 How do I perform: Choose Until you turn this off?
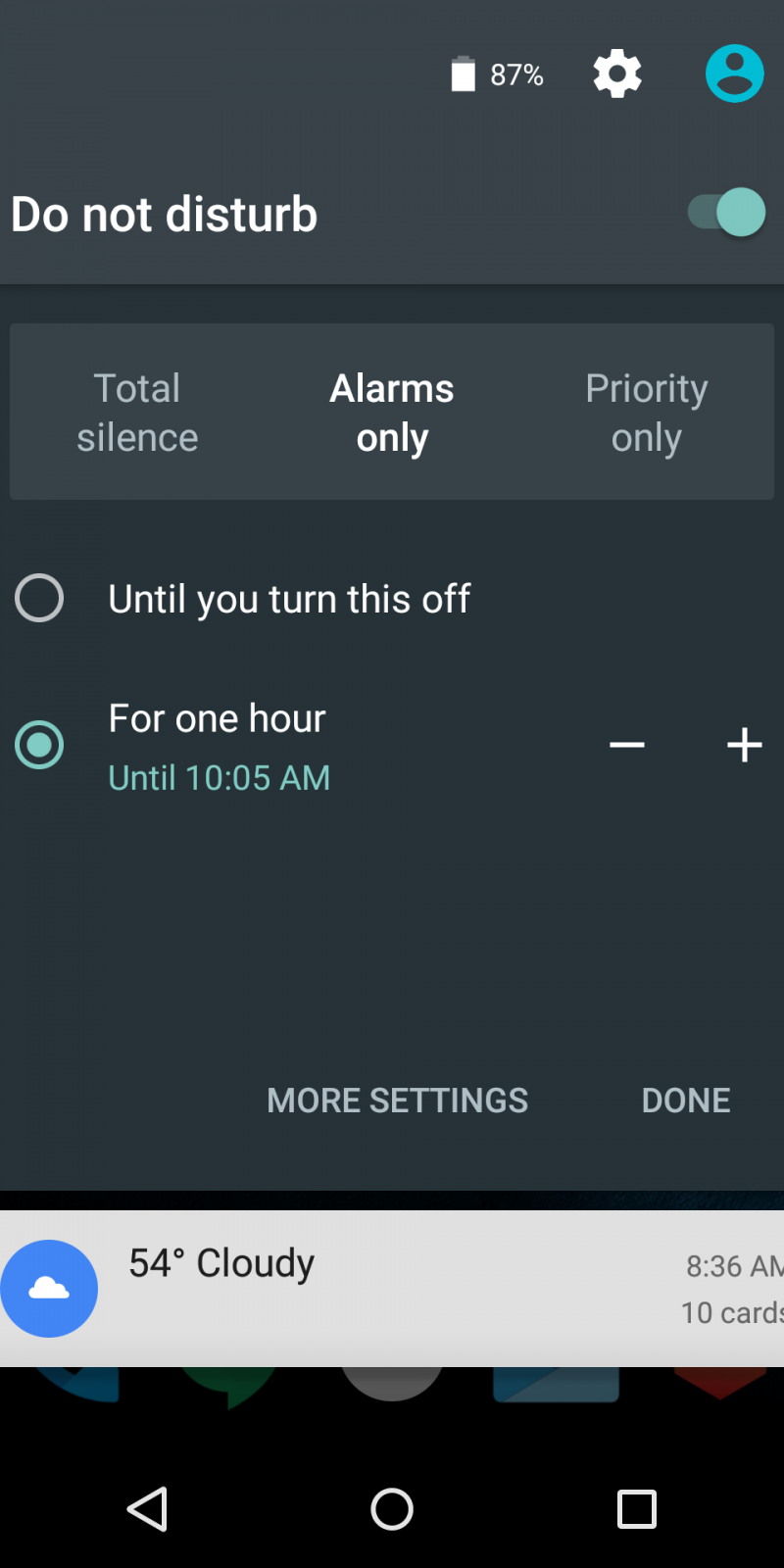coord(39,599)
